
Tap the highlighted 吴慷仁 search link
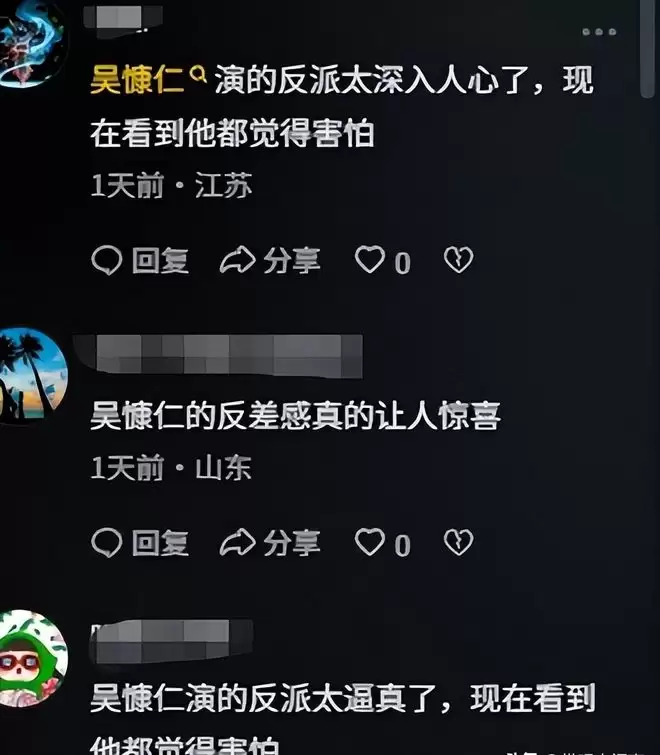[147, 81]
